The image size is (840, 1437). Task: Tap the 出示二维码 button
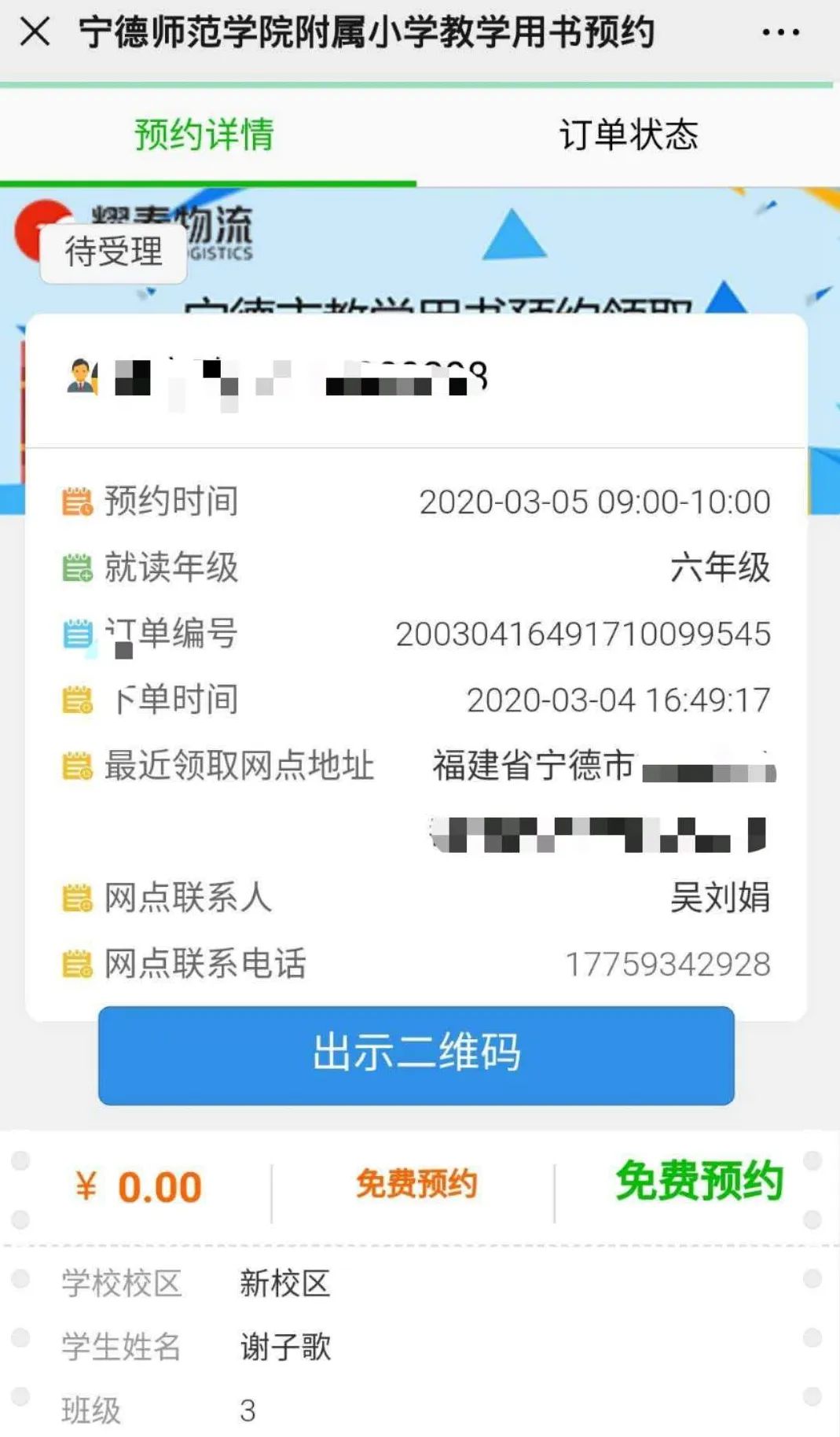click(x=416, y=1055)
